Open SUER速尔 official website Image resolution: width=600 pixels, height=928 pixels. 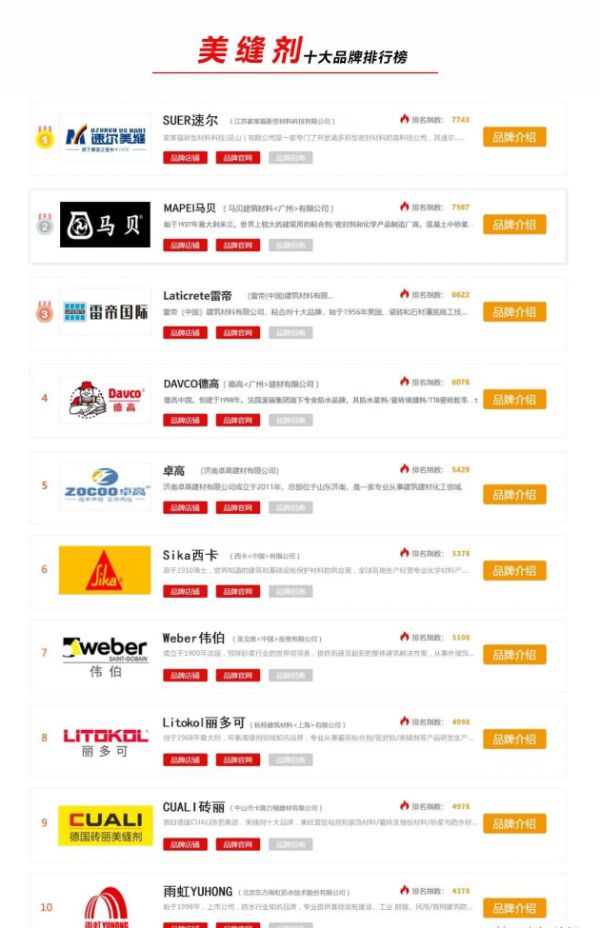click(237, 158)
